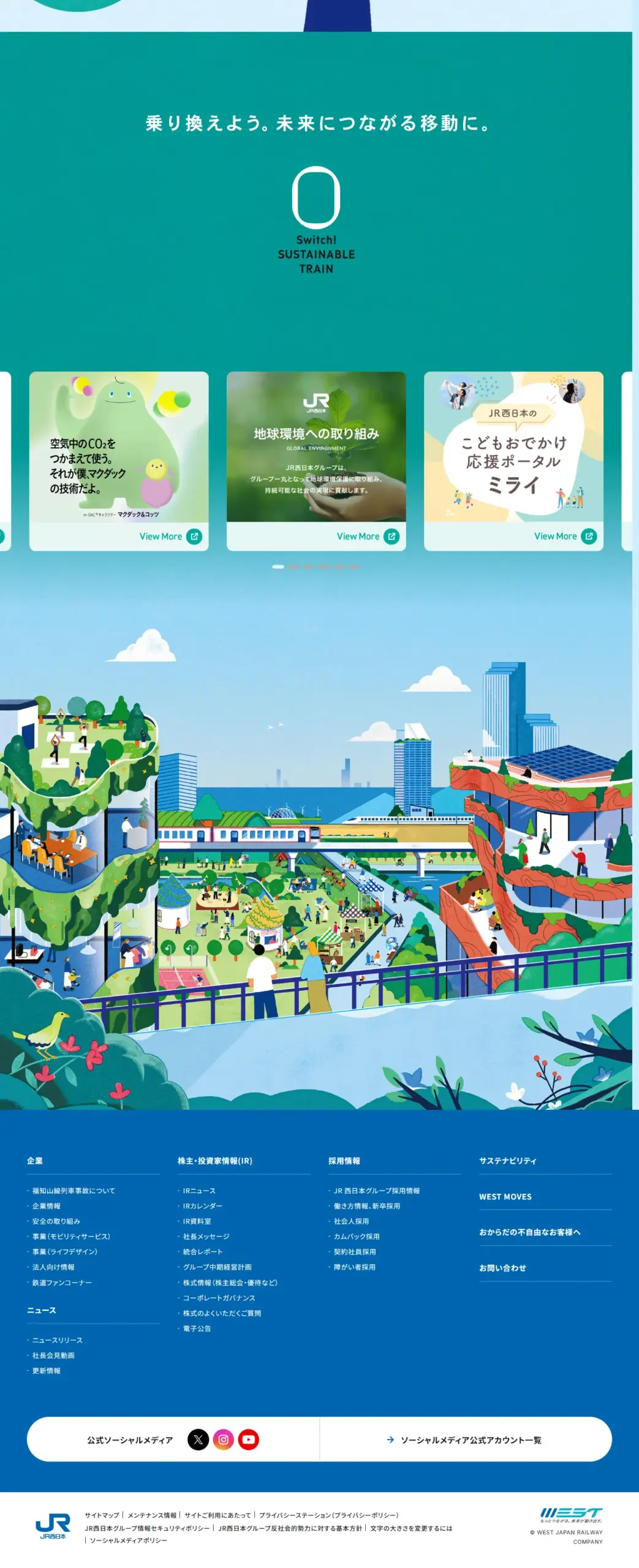Open the X social media icon
The image size is (639, 1568).
point(198,1439)
